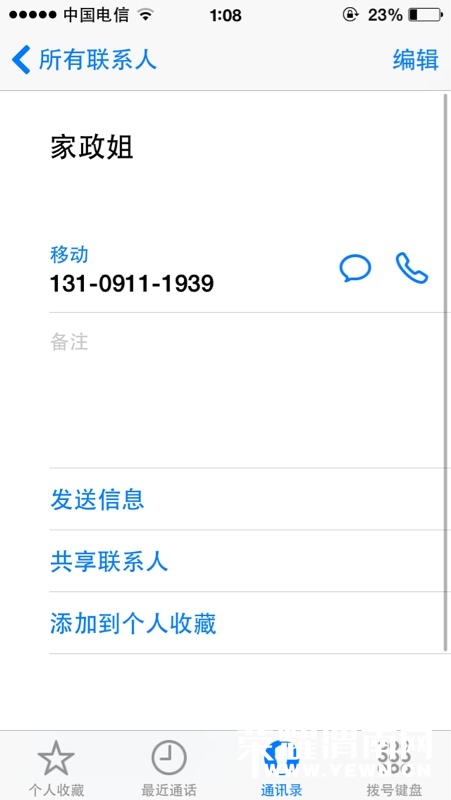The width and height of the screenshot is (451, 800).
Task: Call the number with the phone icon
Action: click(412, 268)
